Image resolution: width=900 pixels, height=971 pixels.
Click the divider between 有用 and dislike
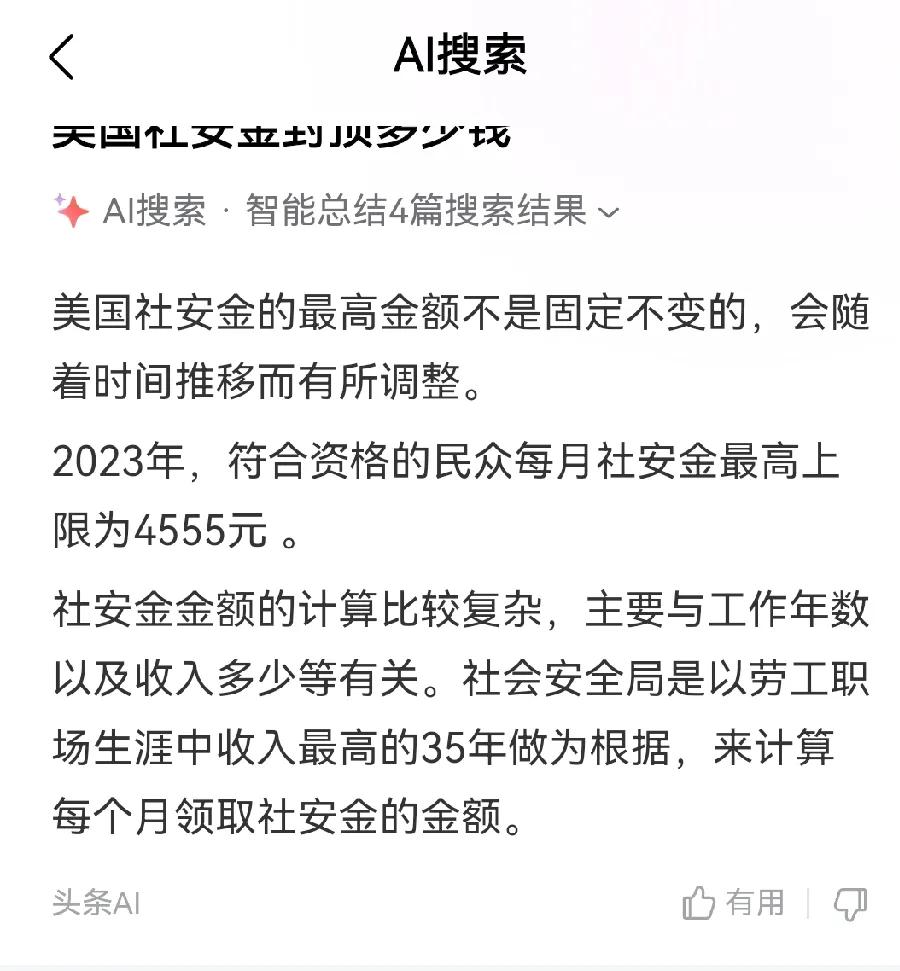(x=806, y=902)
